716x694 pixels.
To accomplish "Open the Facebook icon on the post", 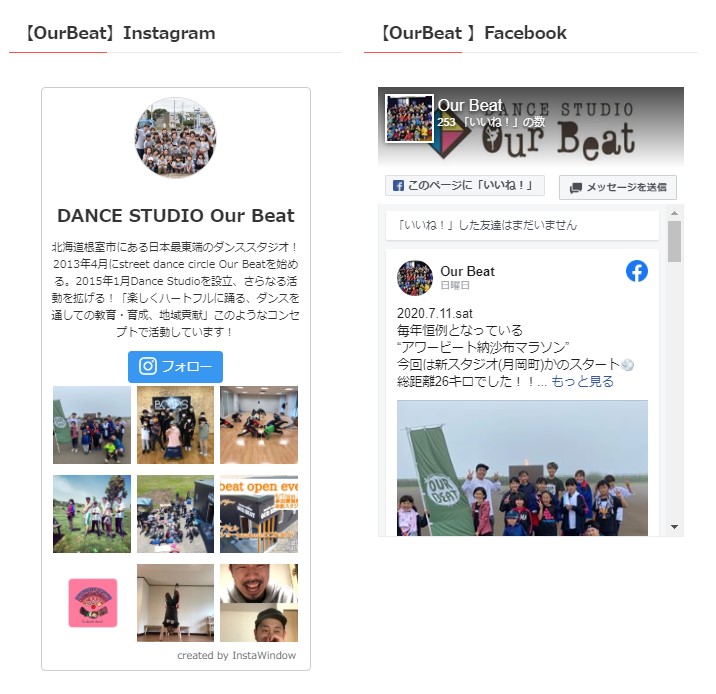I will point(637,271).
